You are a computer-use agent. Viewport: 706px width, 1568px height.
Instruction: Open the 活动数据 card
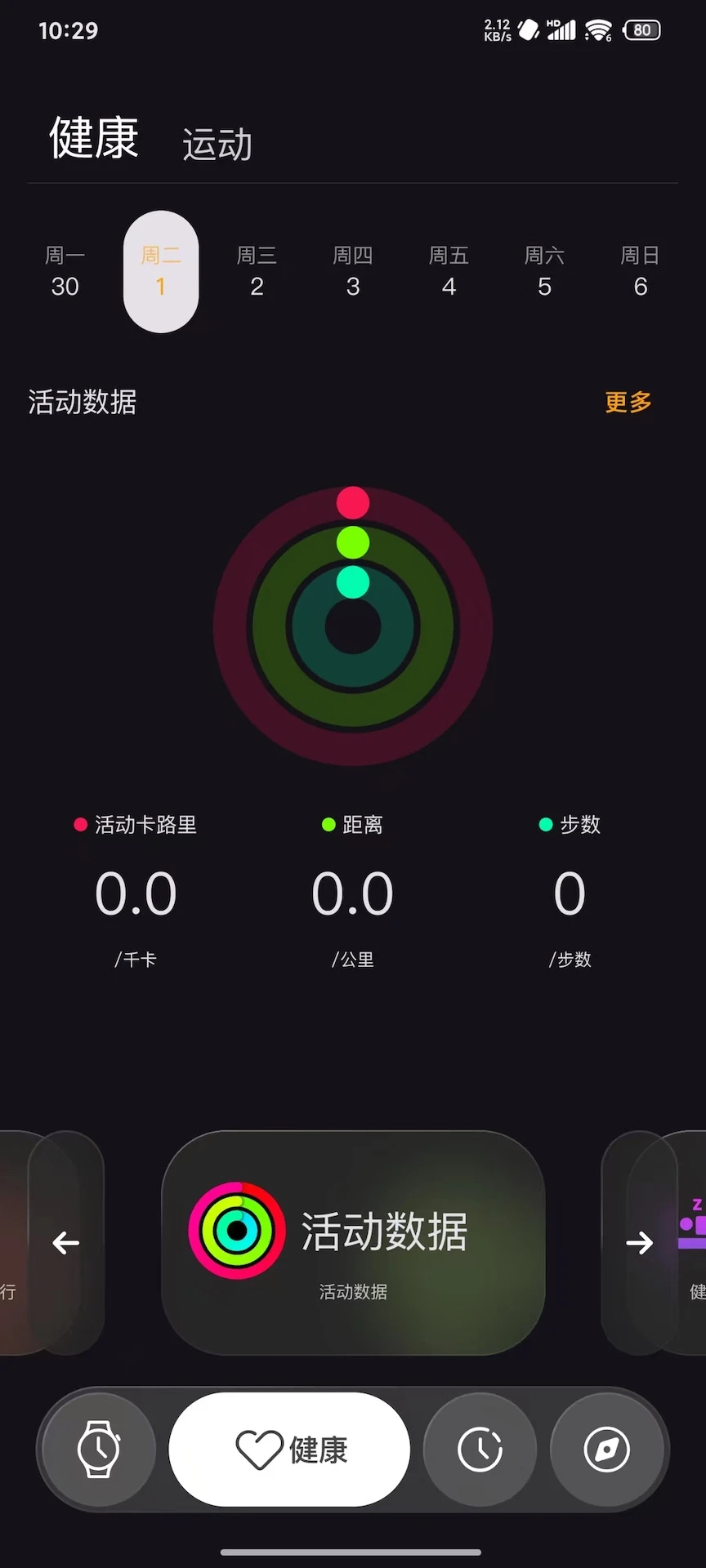coord(353,1243)
